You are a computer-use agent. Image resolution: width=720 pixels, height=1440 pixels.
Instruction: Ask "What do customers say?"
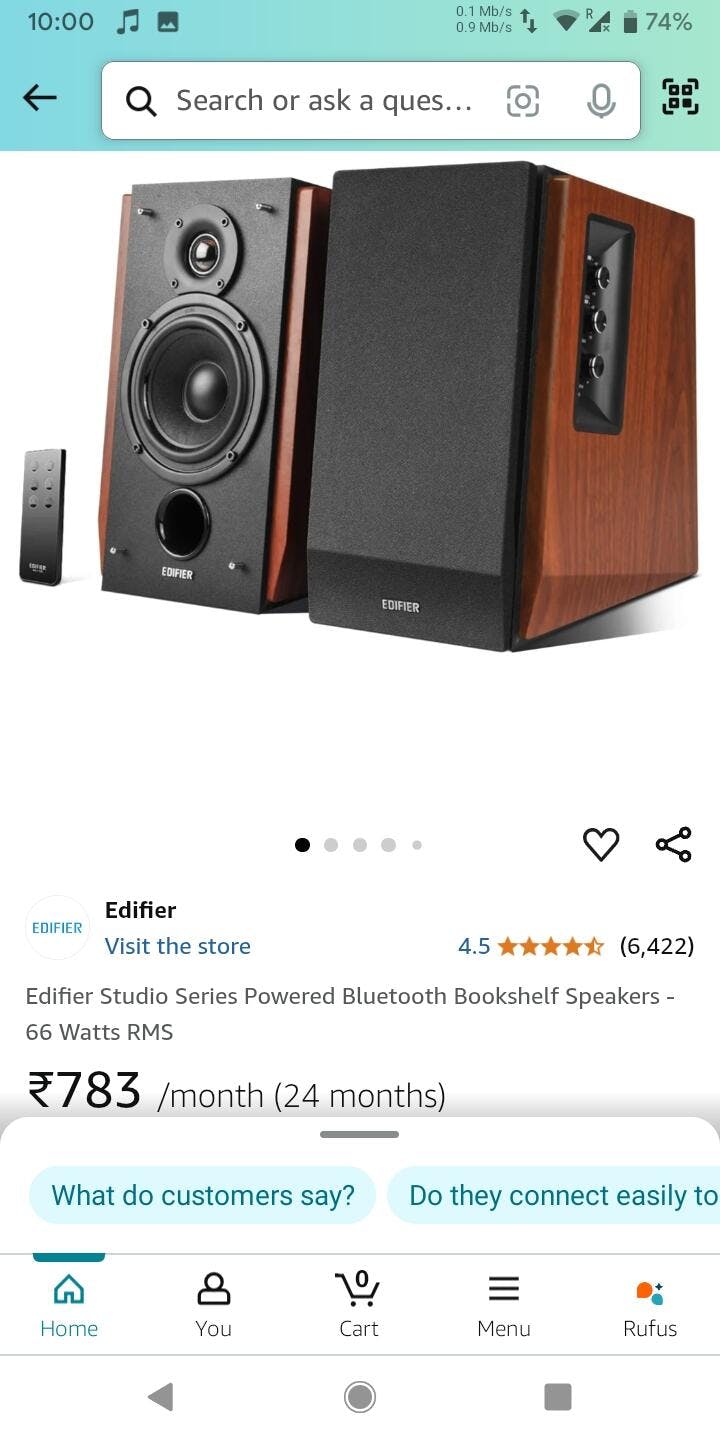point(203,1195)
